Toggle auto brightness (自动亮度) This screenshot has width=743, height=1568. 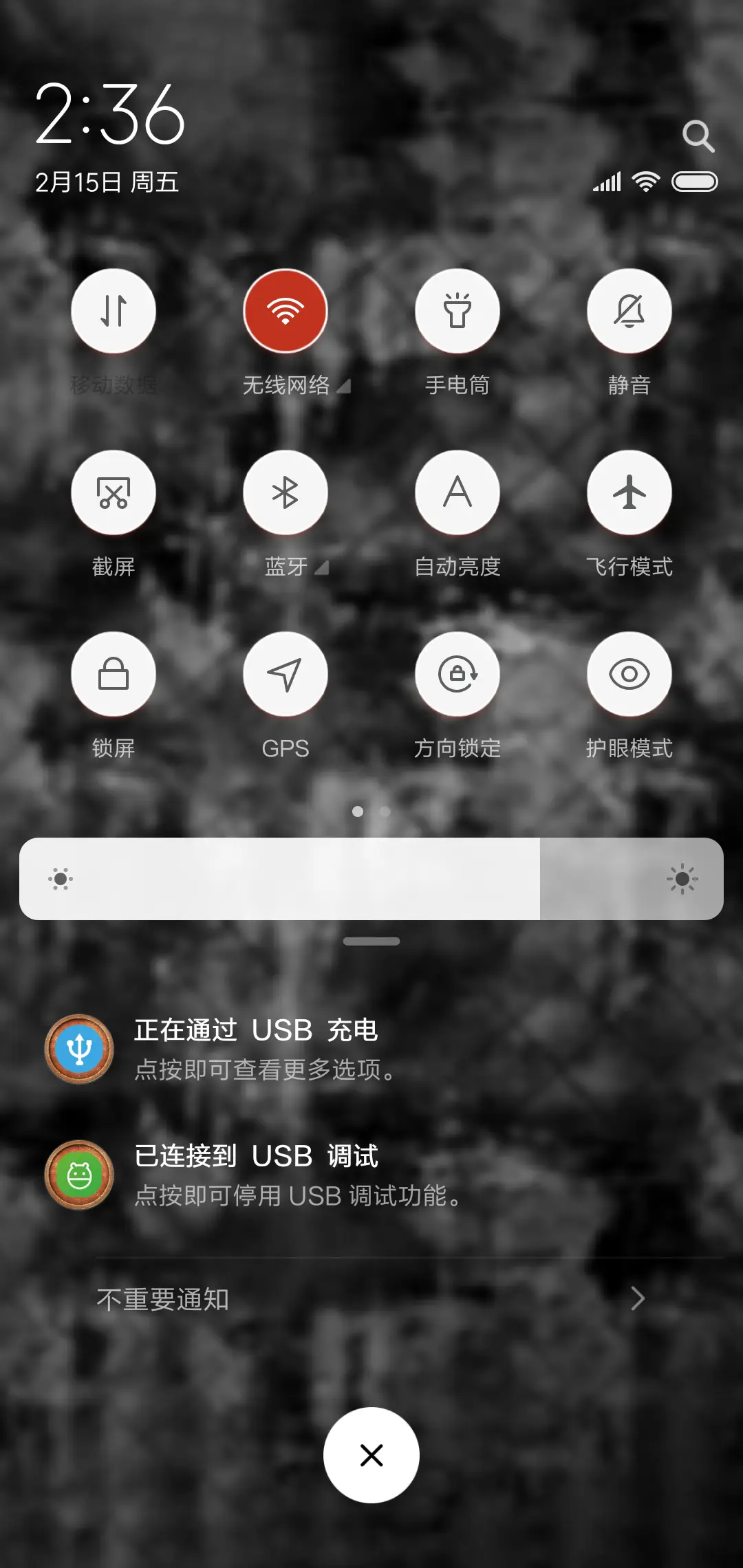(x=458, y=492)
